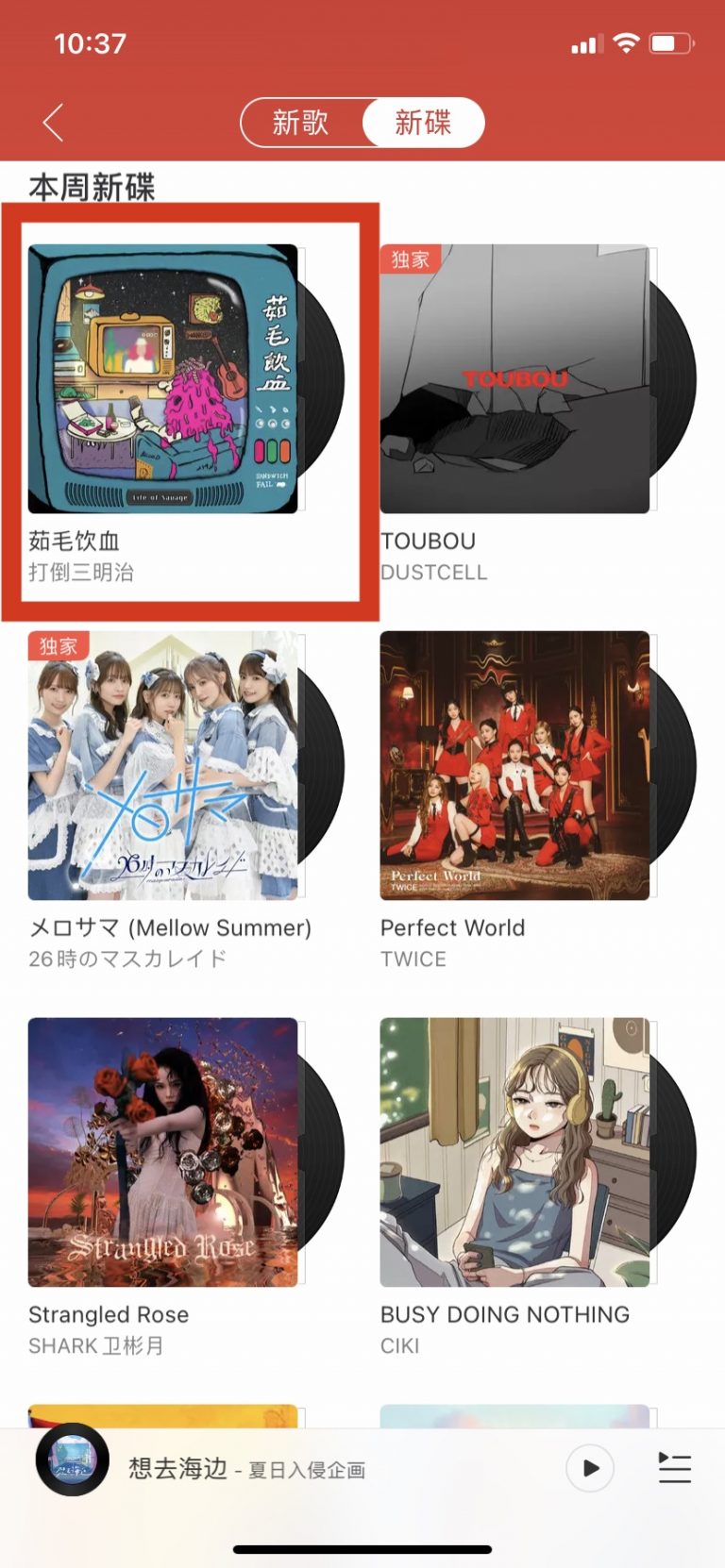Open the album 茹毛饮血 by 打倒三明治
The height and width of the screenshot is (1568, 725).
163,379
